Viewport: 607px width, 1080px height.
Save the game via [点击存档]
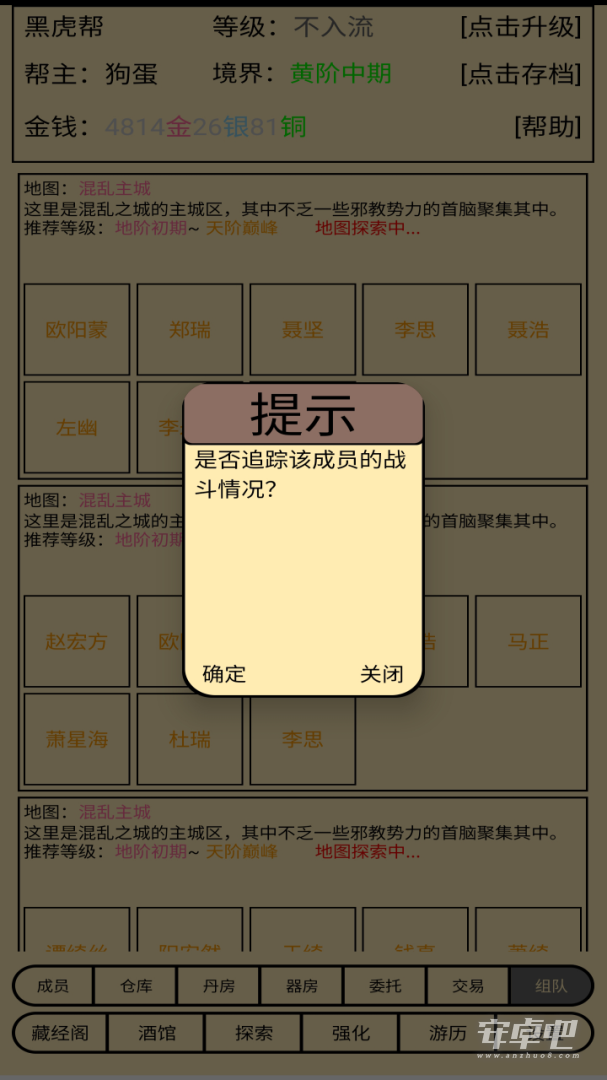(x=521, y=74)
